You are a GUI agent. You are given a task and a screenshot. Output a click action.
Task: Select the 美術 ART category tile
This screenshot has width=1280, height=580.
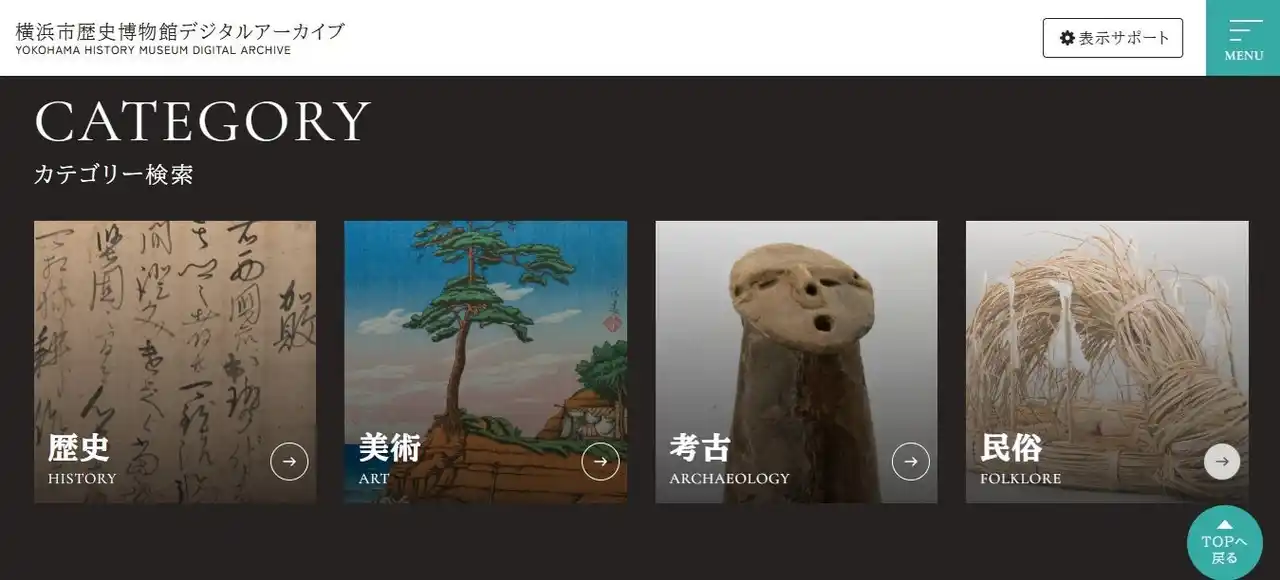pyautogui.click(x=486, y=361)
